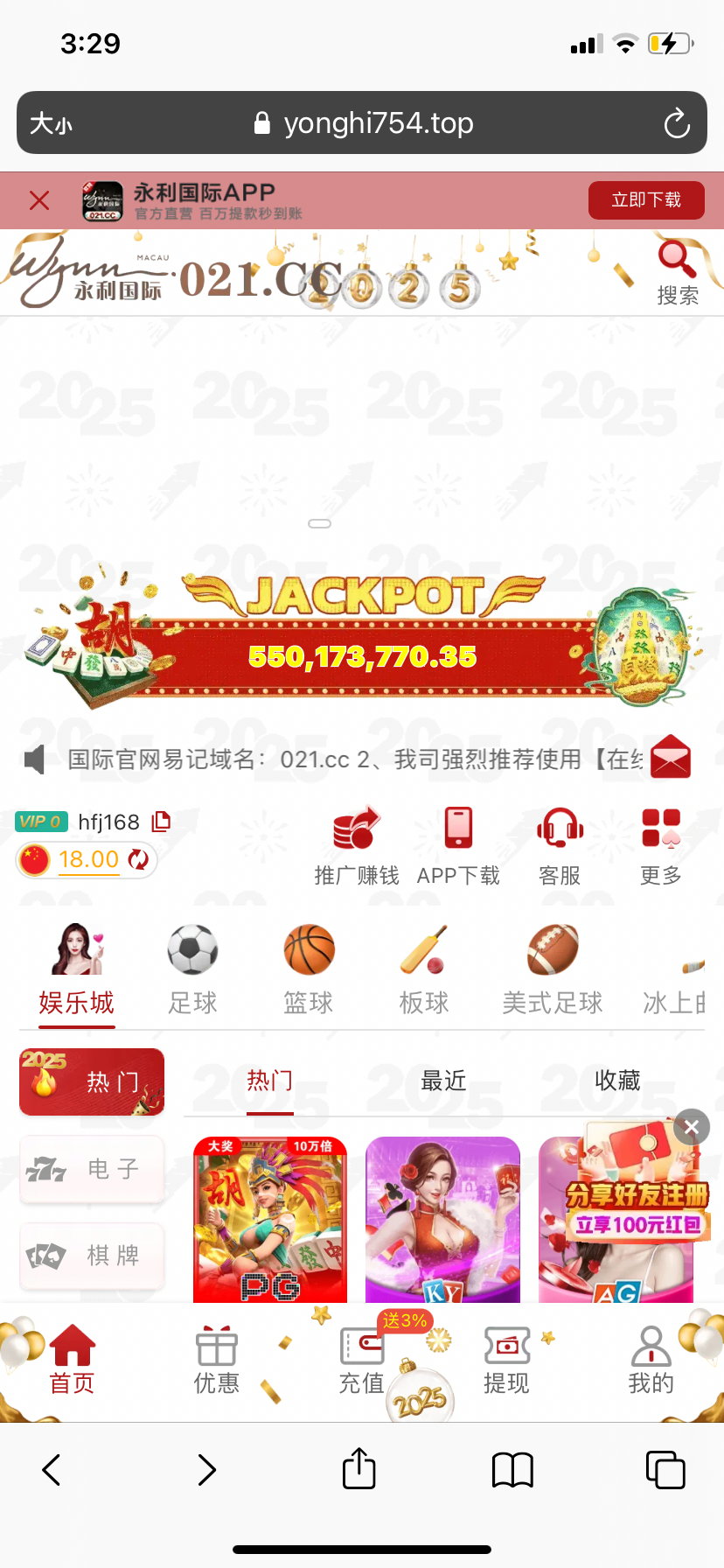Open 推广赚钱
Screen dimensions: 724x1568
[x=356, y=845]
